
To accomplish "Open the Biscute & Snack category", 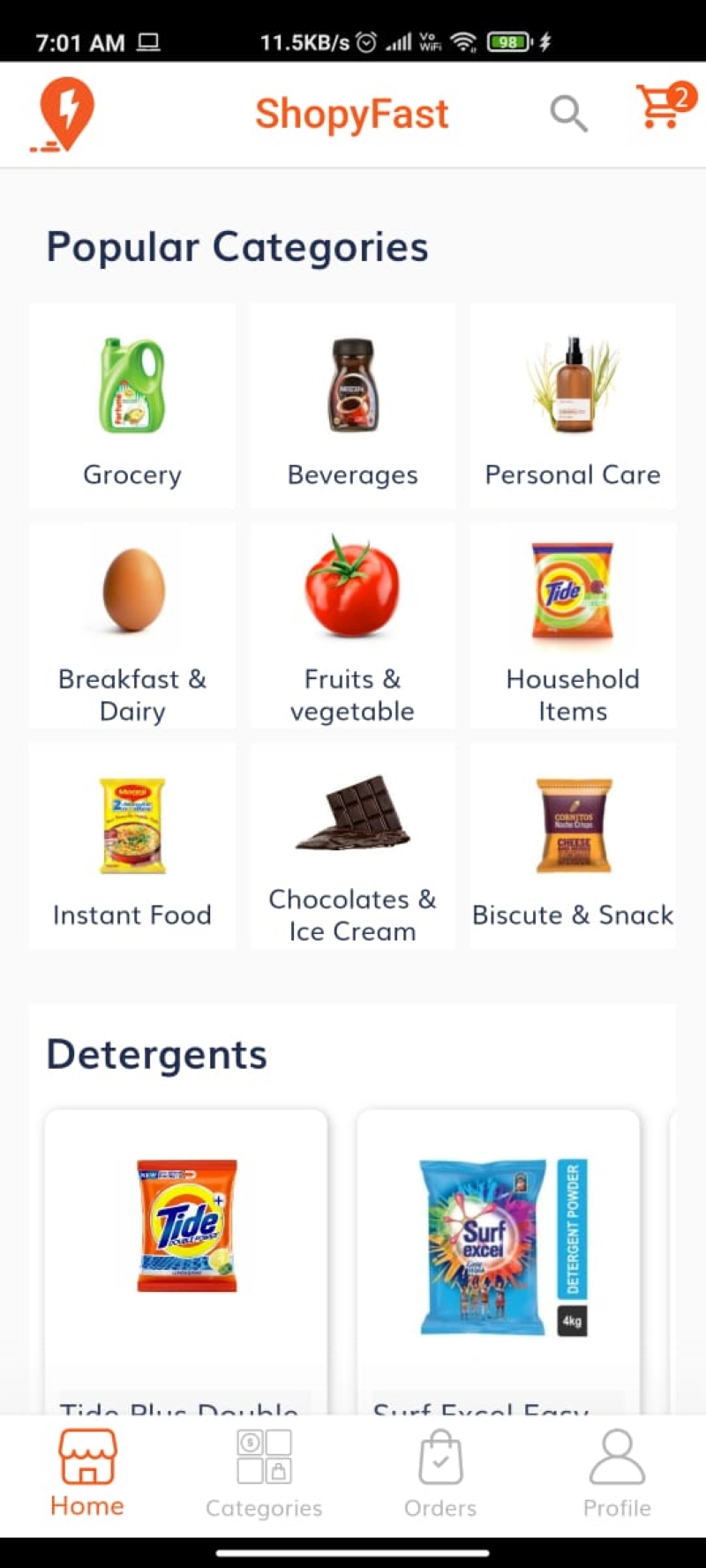I will [x=572, y=845].
